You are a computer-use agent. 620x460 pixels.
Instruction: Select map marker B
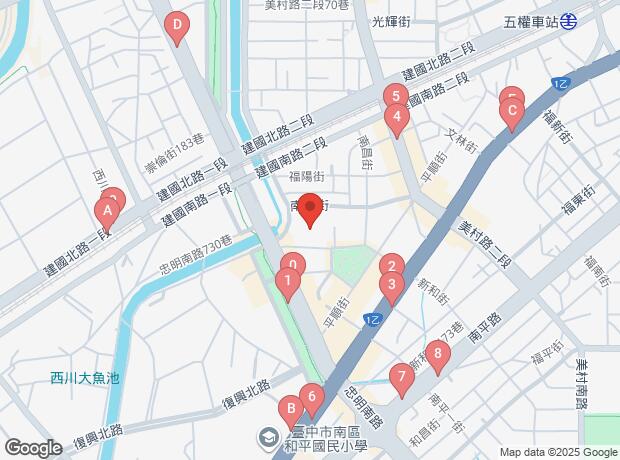(x=290, y=410)
